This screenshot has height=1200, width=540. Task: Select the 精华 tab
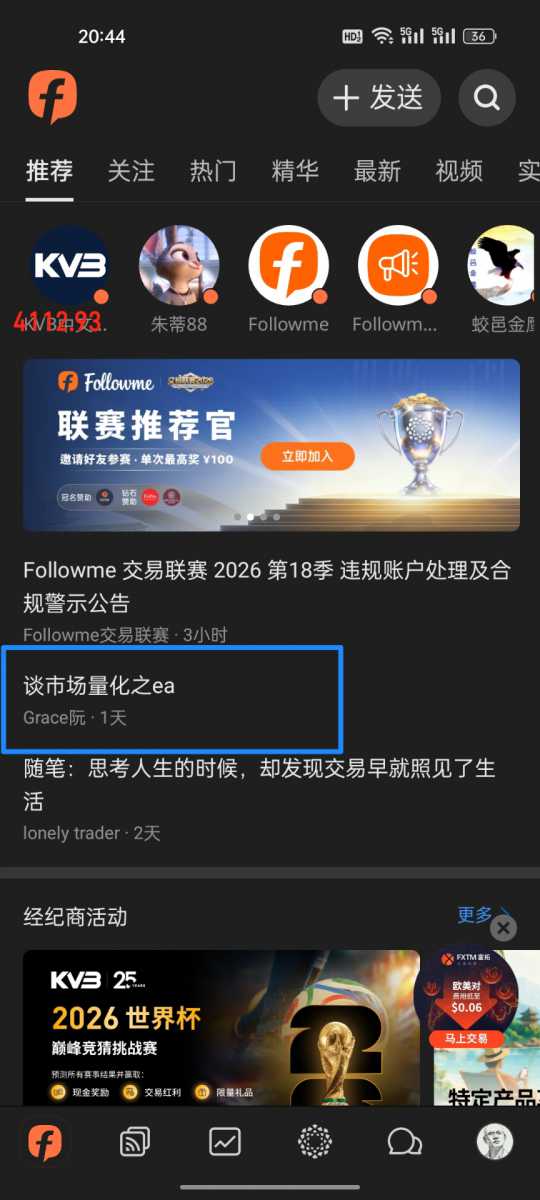[295, 171]
